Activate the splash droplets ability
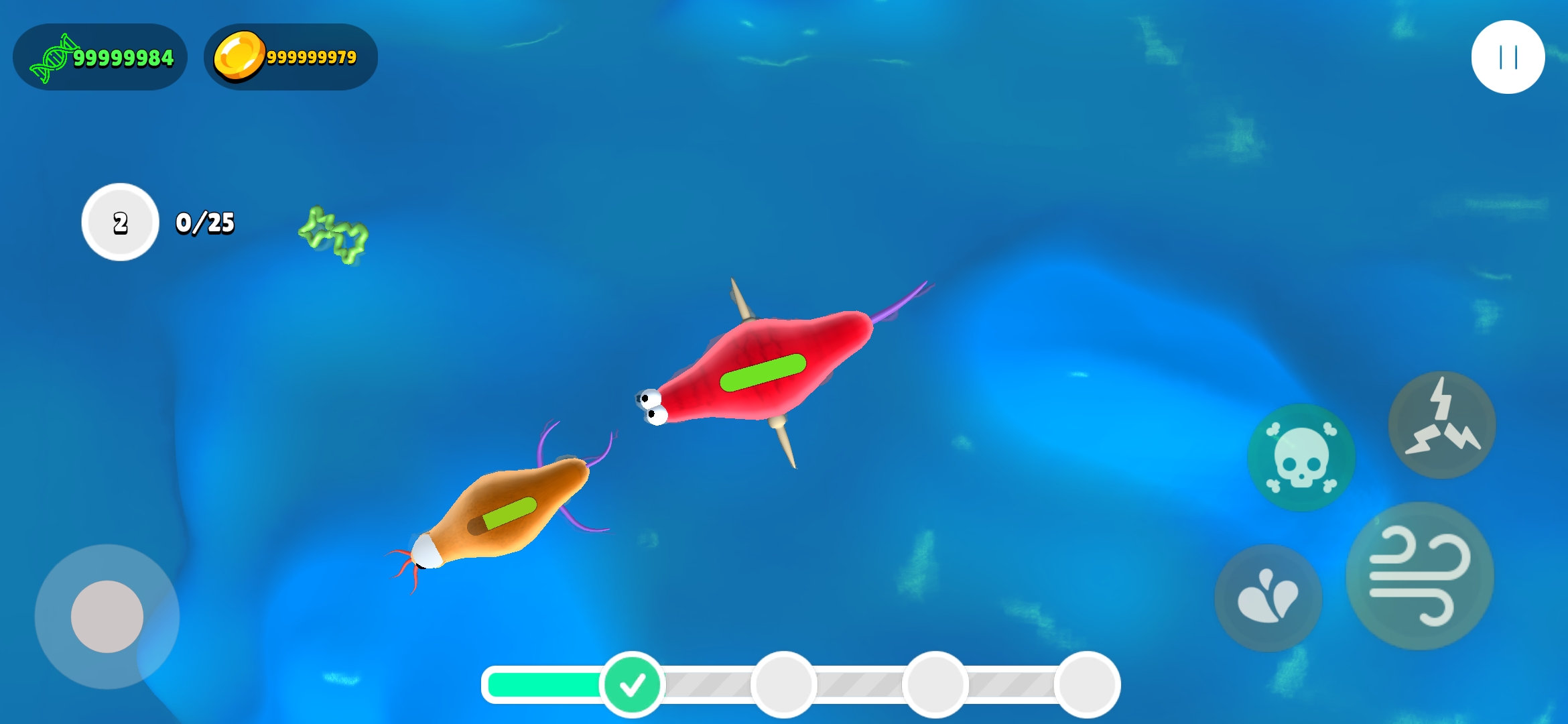Image resolution: width=1568 pixels, height=724 pixels. click(x=1268, y=597)
